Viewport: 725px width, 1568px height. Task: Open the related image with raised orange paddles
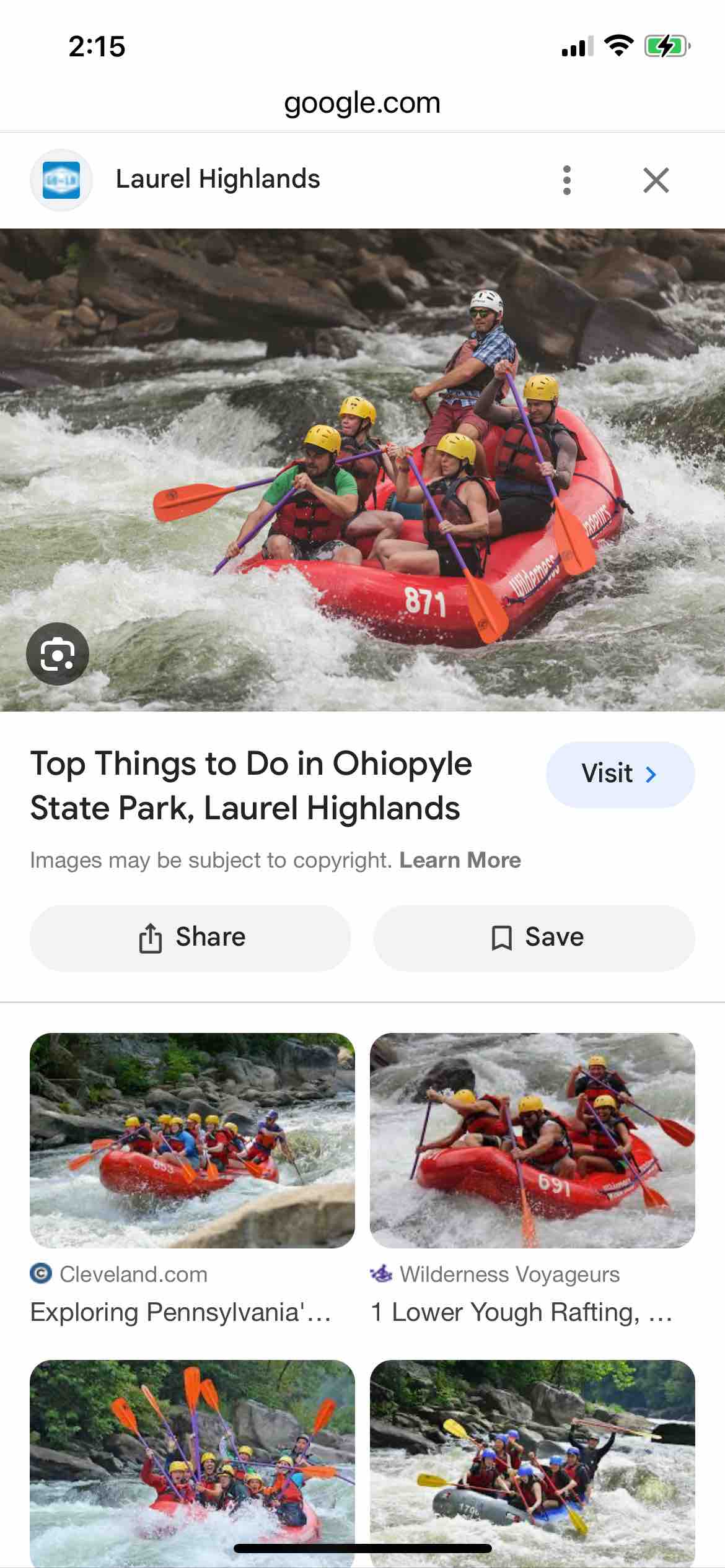(x=192, y=1461)
